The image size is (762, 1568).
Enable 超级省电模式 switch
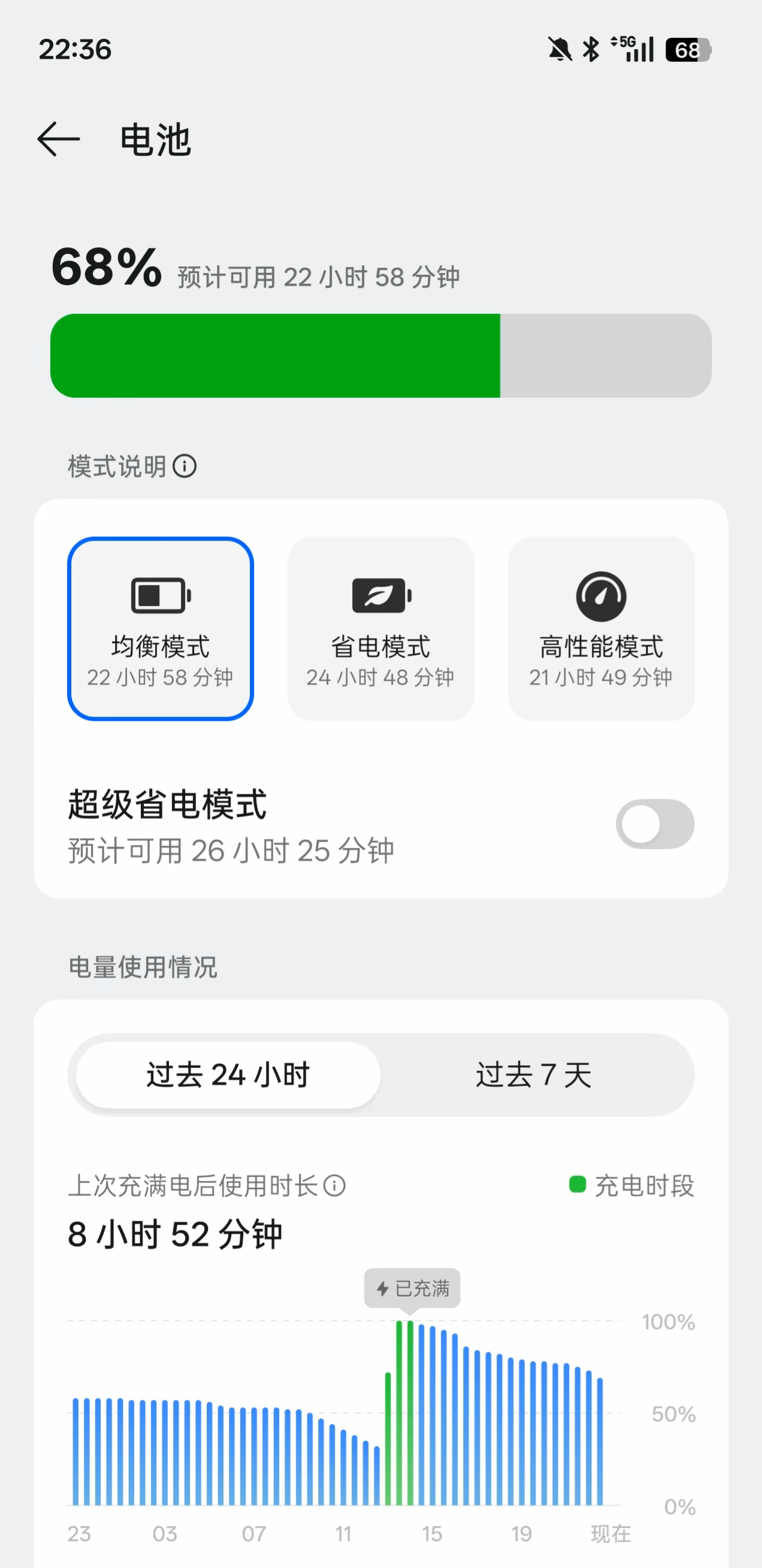pos(655,824)
